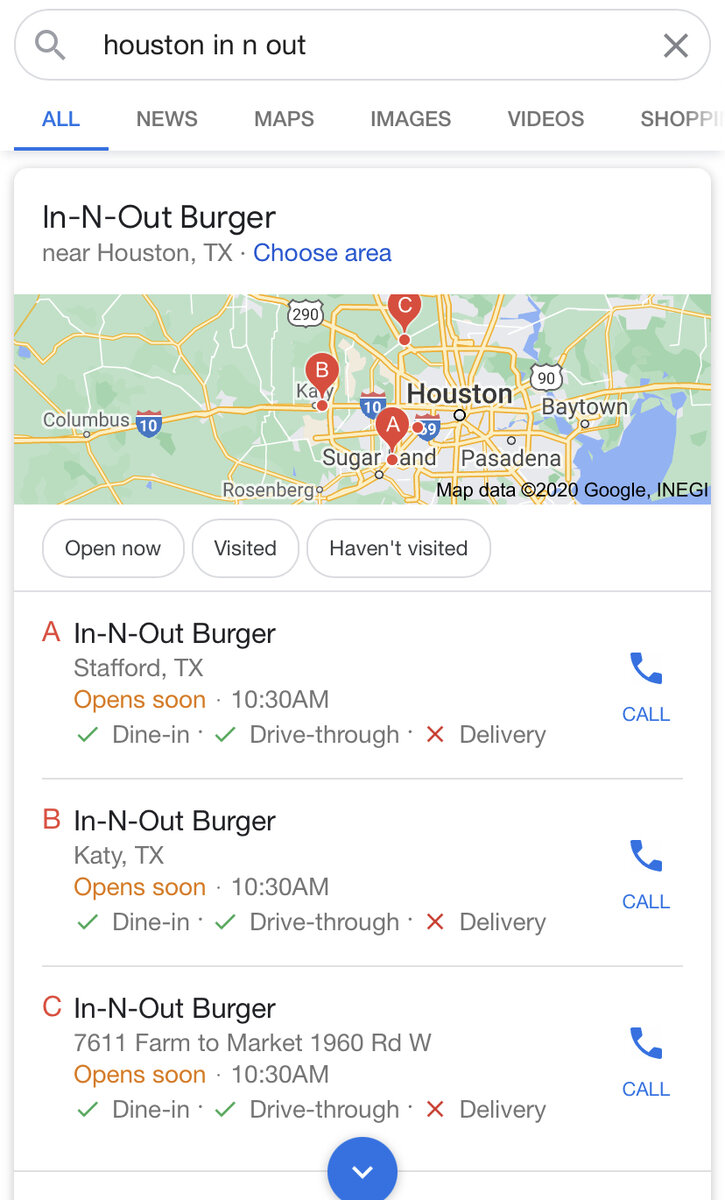Filter results by Open now
The image size is (725, 1200).
(113, 548)
